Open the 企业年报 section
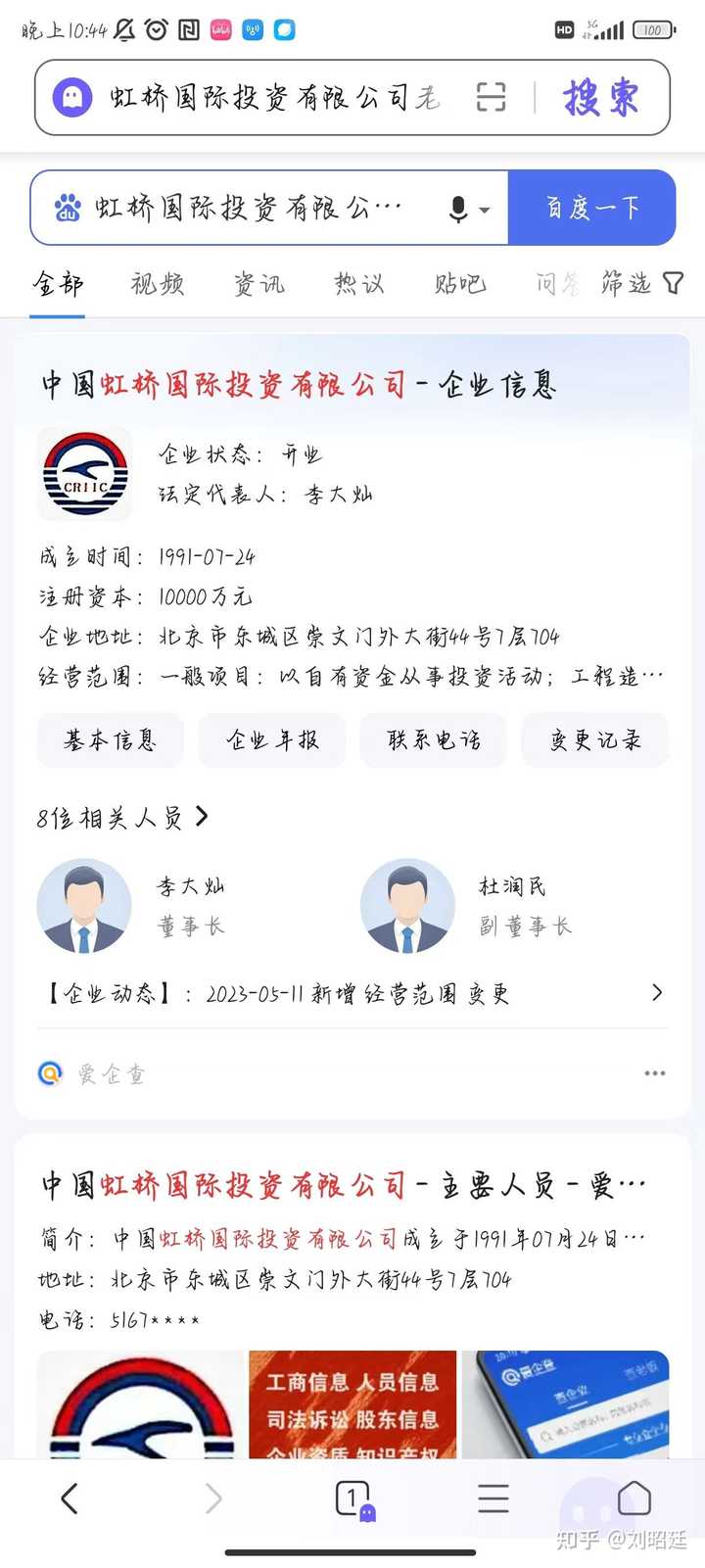This screenshot has height=1568, width=705. point(272,739)
